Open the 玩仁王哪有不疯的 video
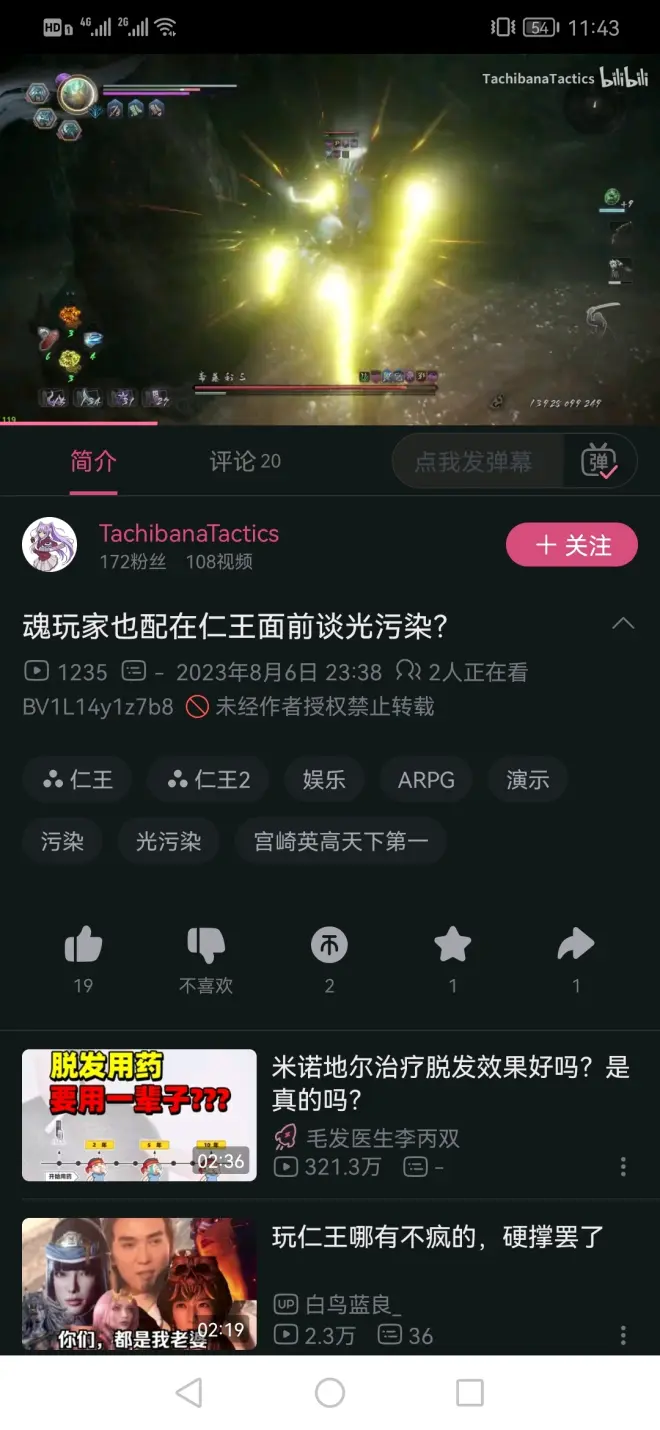This screenshot has height=1430, width=660. (x=438, y=1237)
